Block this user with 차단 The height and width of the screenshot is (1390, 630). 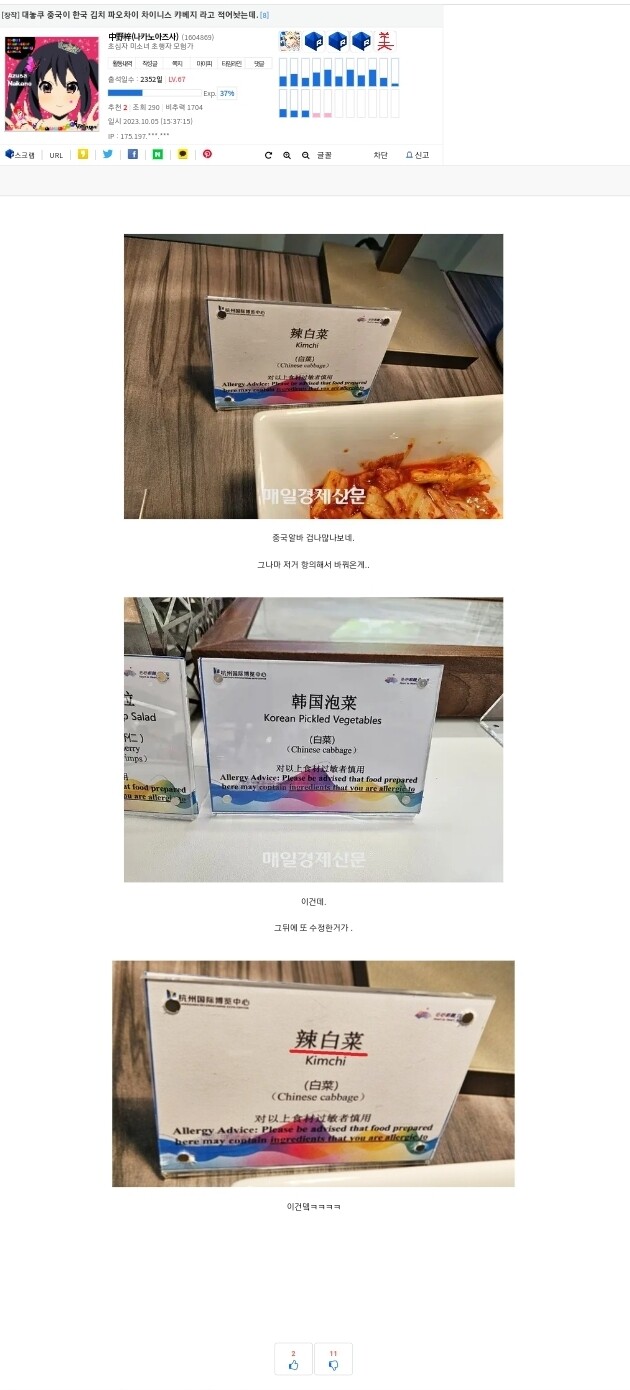[381, 155]
